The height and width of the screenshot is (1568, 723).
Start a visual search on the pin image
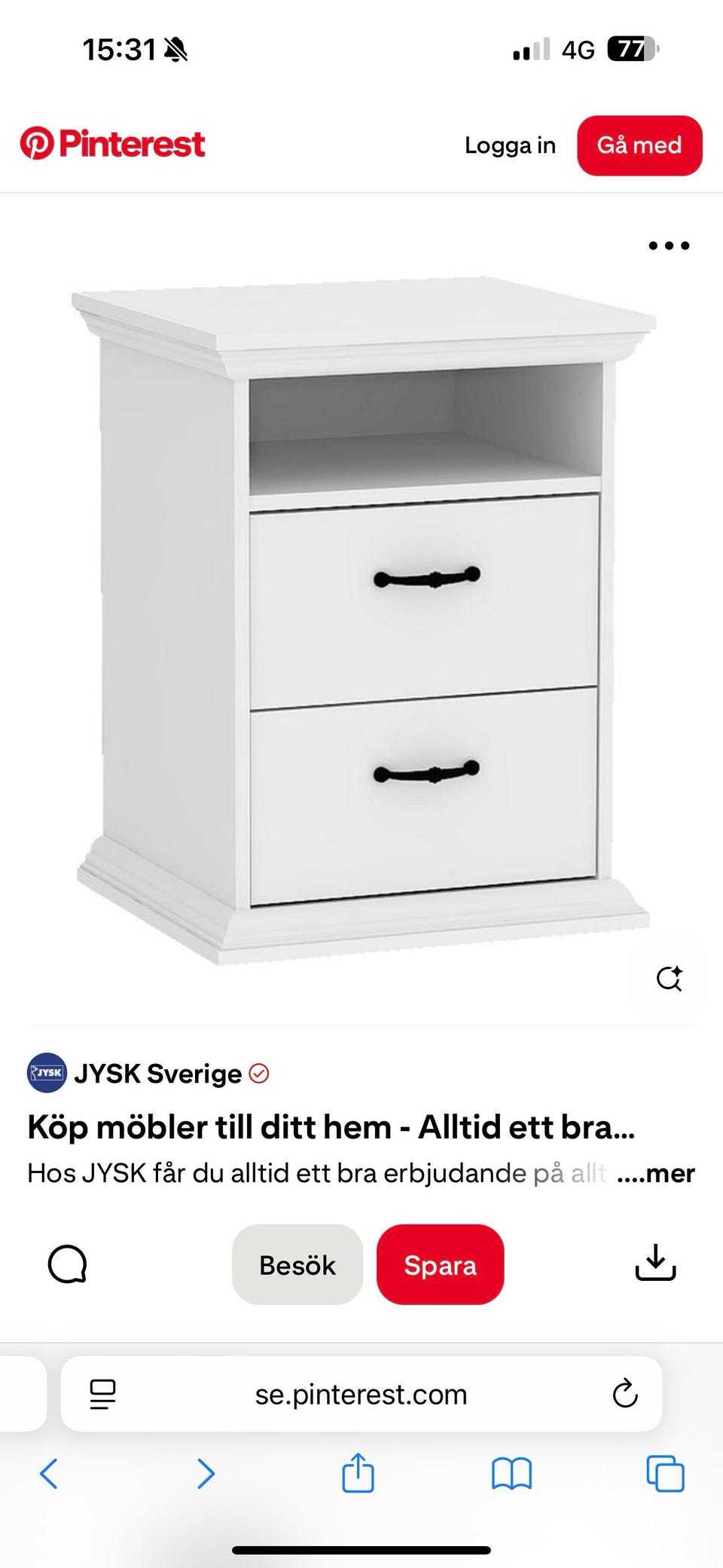[x=668, y=979]
